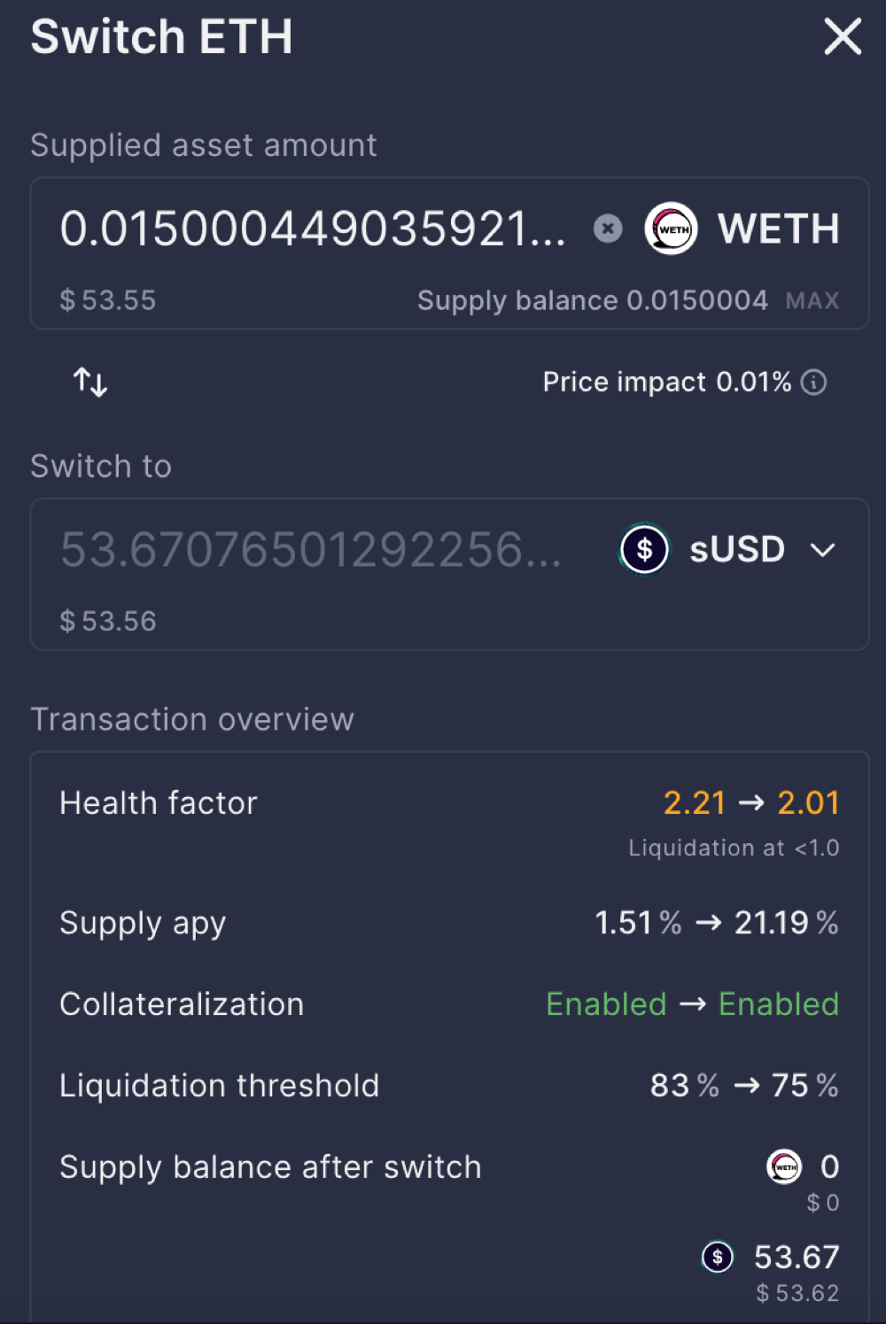887x1325 pixels.
Task: Click the Enabled status after the arrow
Action: (778, 1004)
